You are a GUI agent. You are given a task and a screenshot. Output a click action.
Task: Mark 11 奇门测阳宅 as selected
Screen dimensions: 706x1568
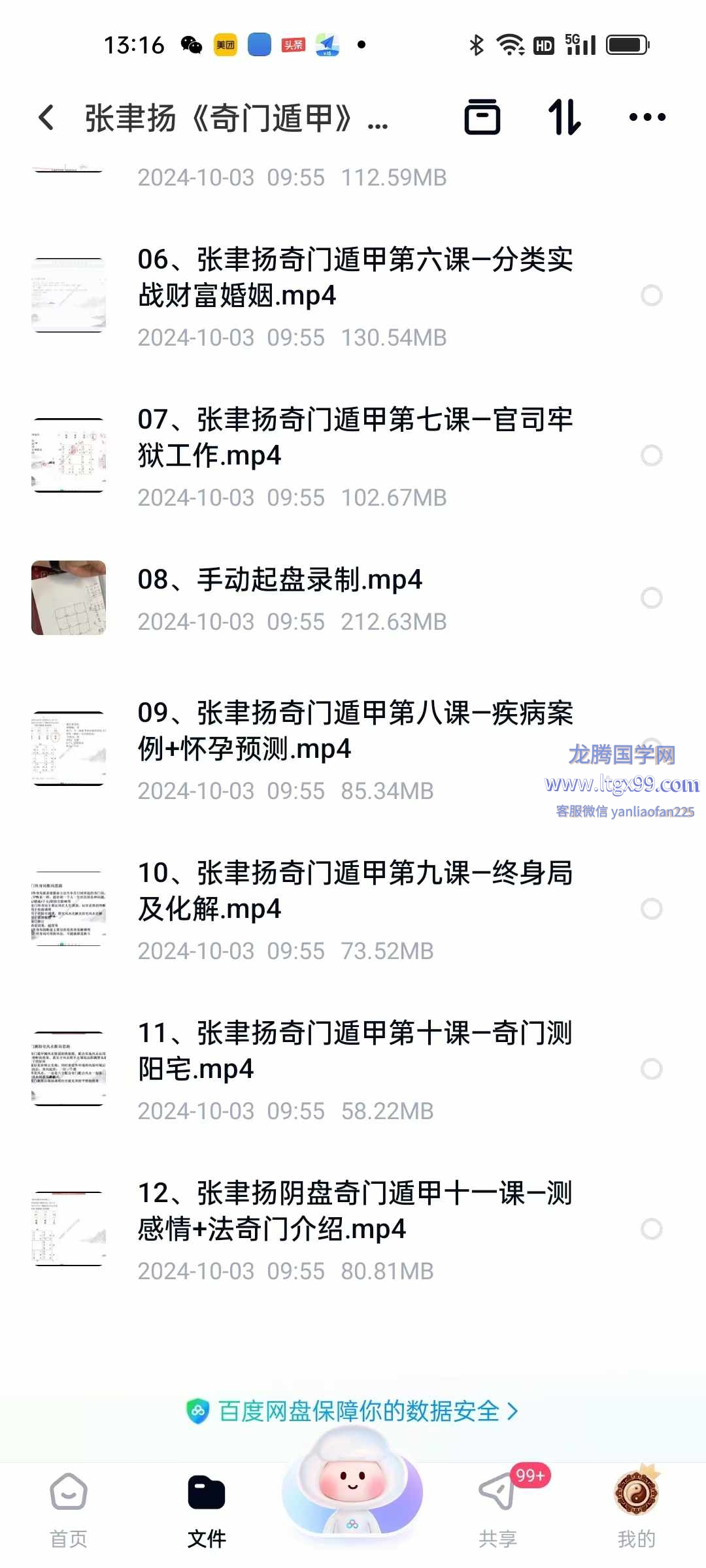pos(651,1069)
